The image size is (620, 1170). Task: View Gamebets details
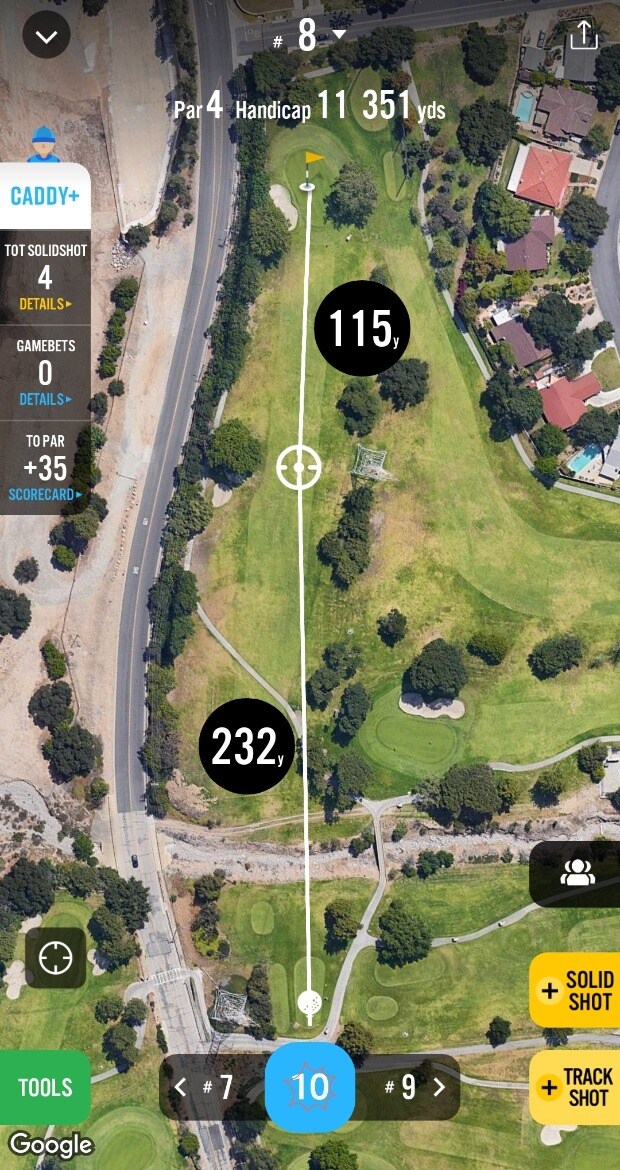(x=45, y=399)
